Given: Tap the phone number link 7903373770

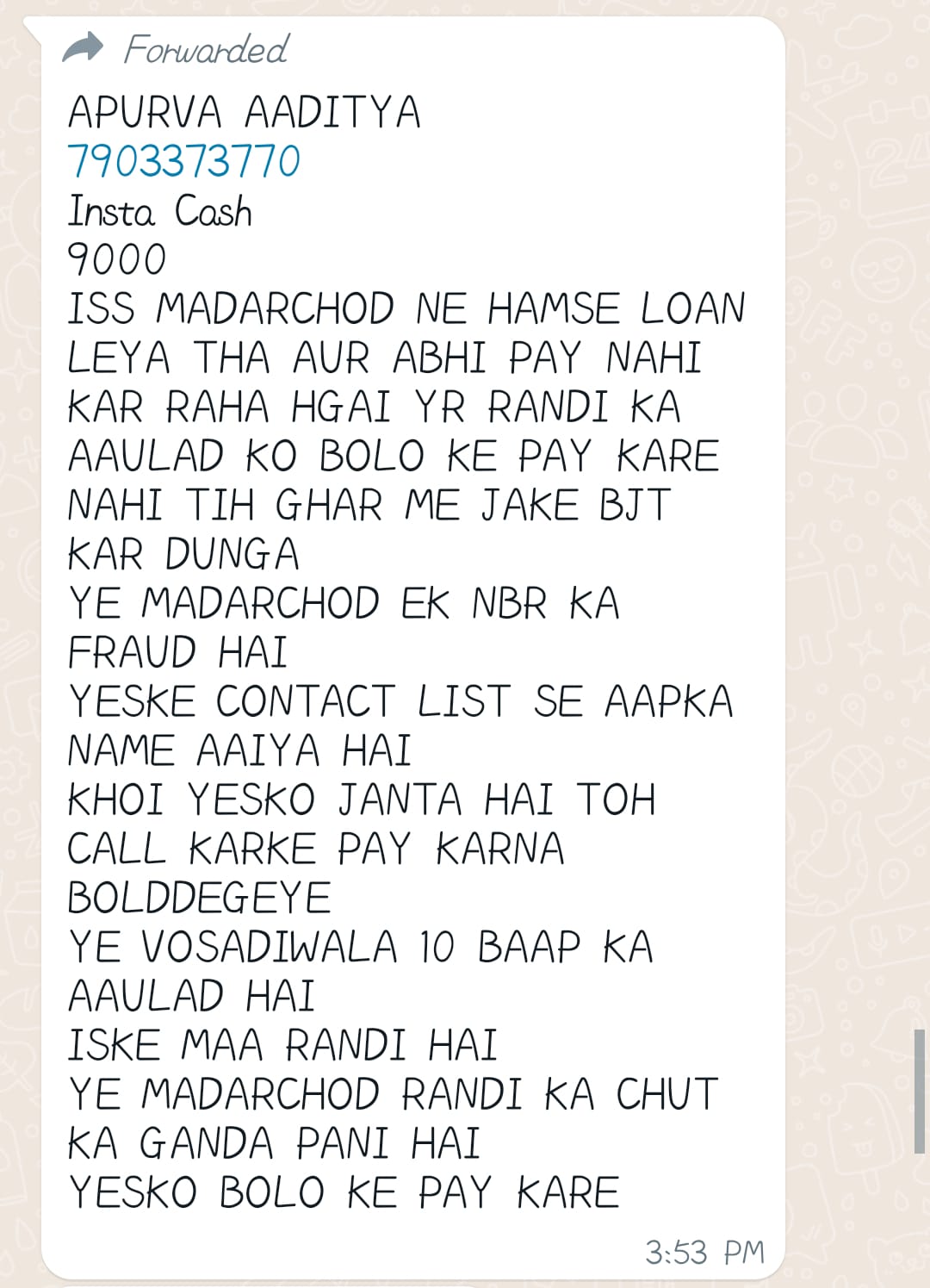Looking at the screenshot, I should [x=183, y=161].
